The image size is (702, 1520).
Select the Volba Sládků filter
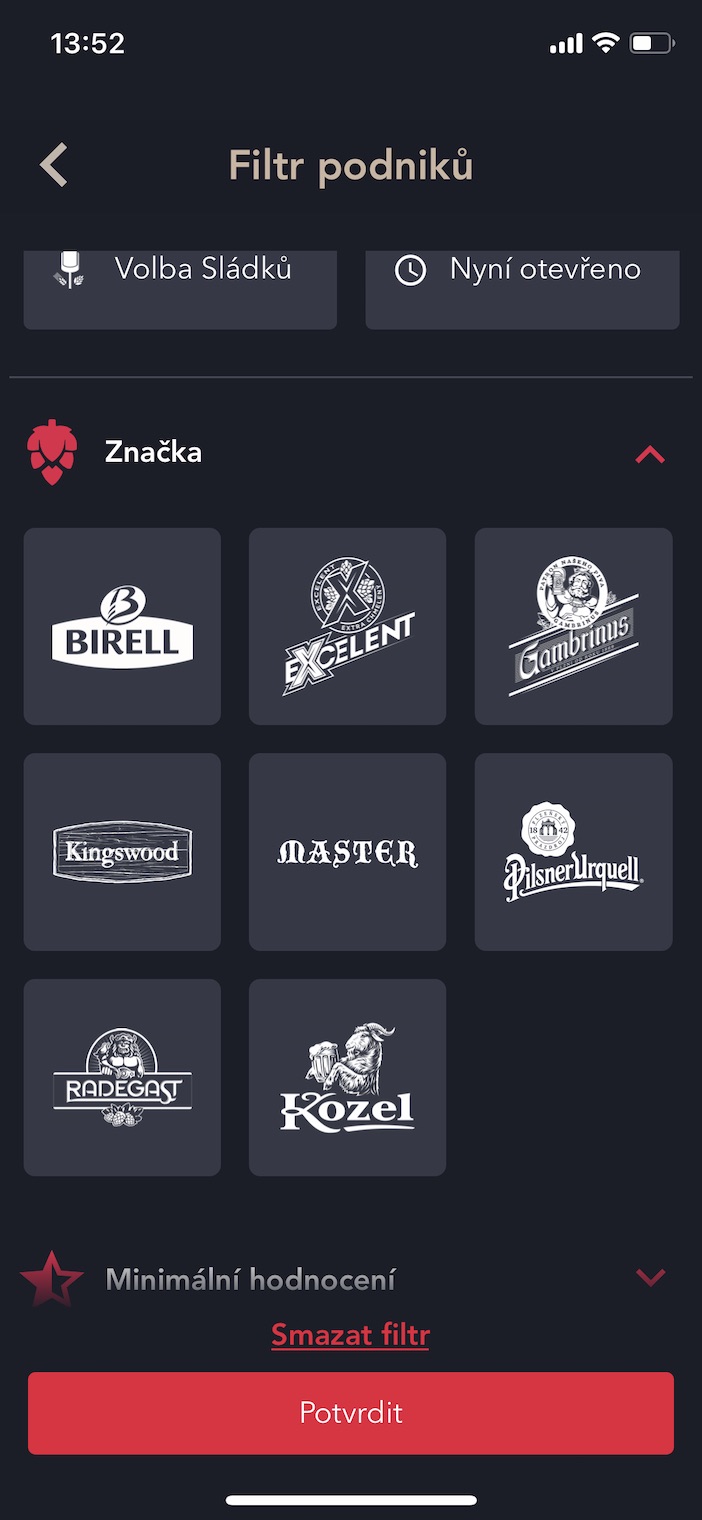pos(180,281)
